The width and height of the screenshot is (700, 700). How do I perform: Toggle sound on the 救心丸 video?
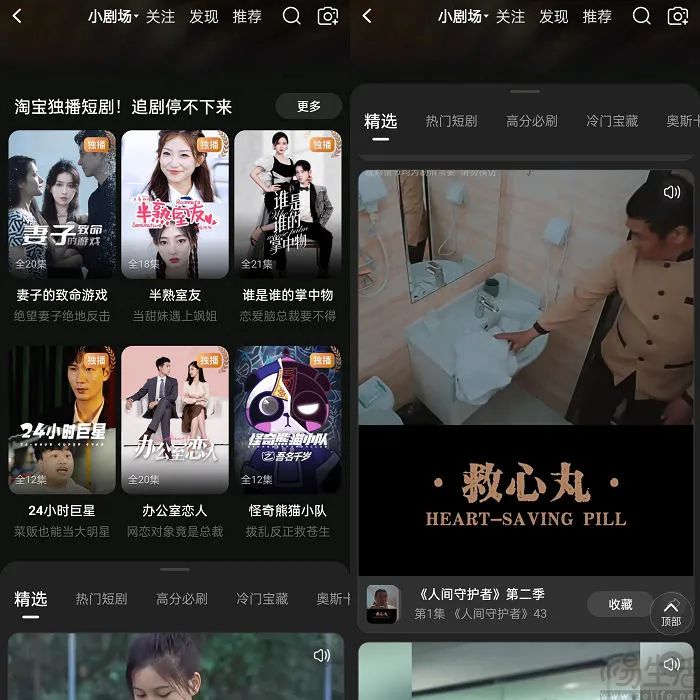pos(672,192)
